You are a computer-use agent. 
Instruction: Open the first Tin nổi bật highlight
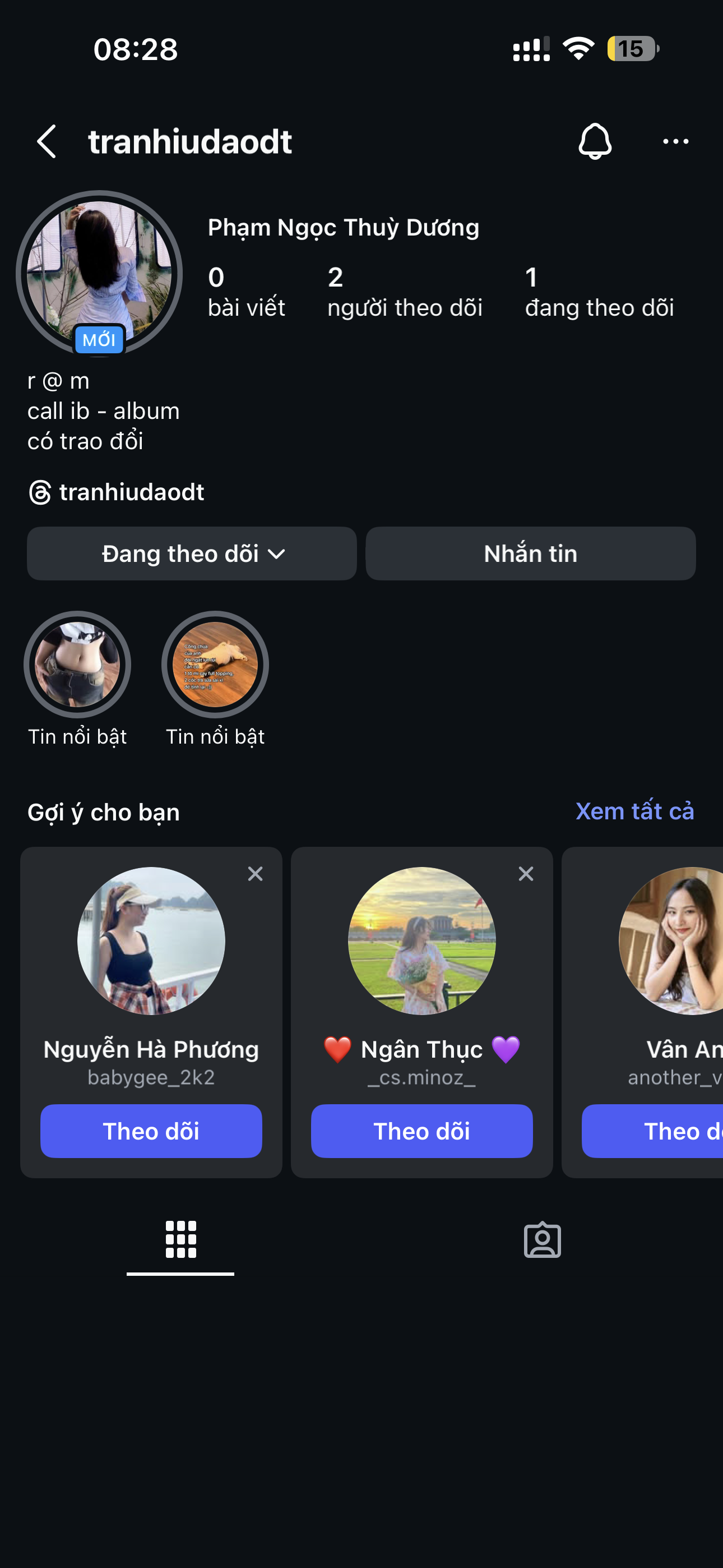click(x=77, y=665)
